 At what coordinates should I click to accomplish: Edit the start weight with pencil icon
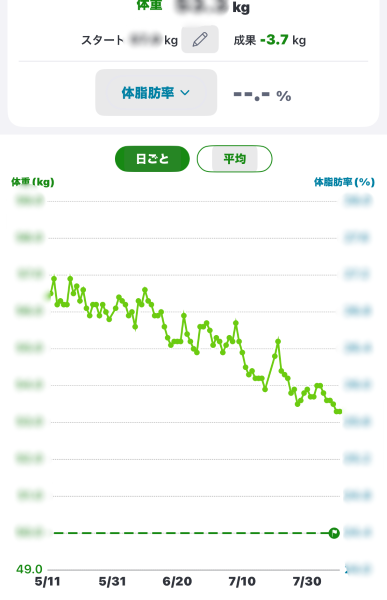tap(200, 39)
